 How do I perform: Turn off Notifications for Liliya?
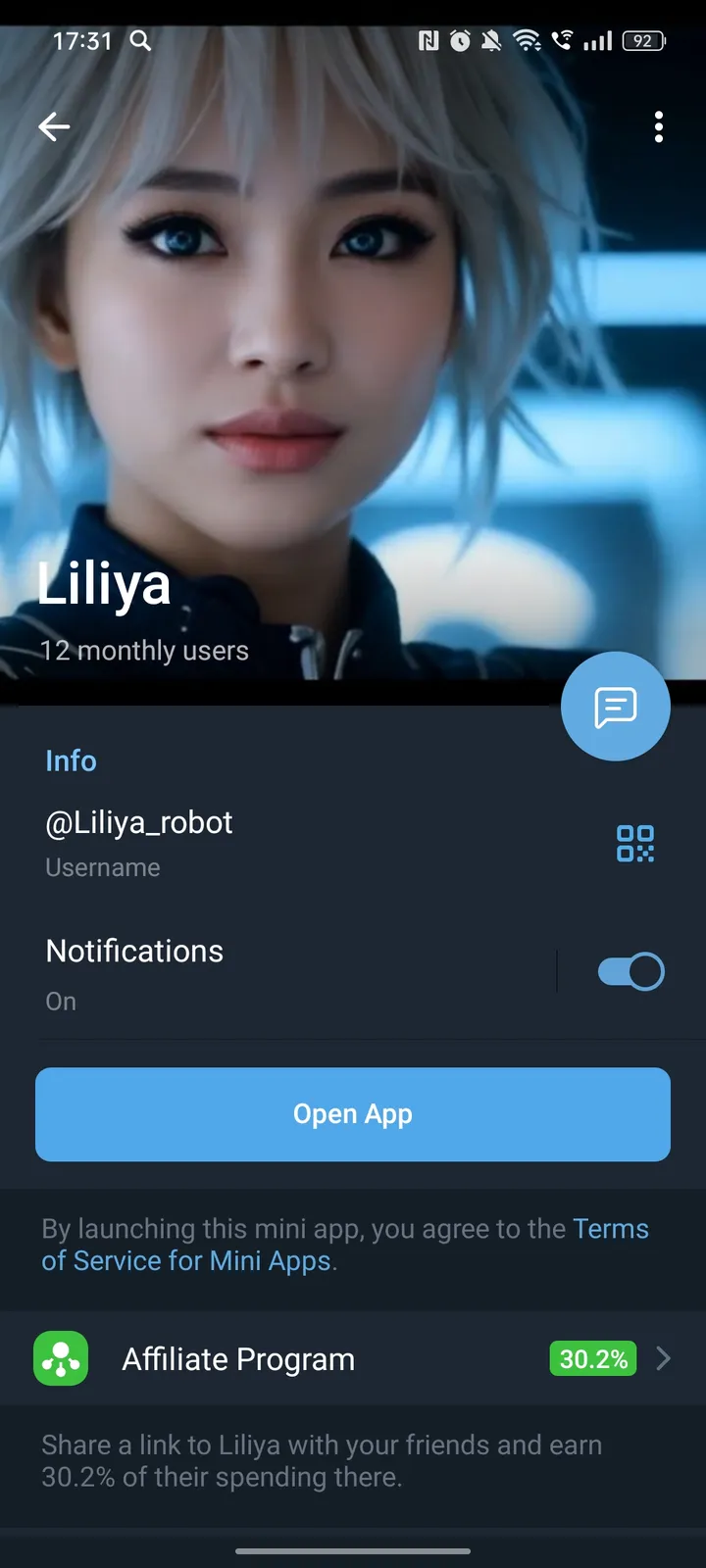click(x=630, y=970)
